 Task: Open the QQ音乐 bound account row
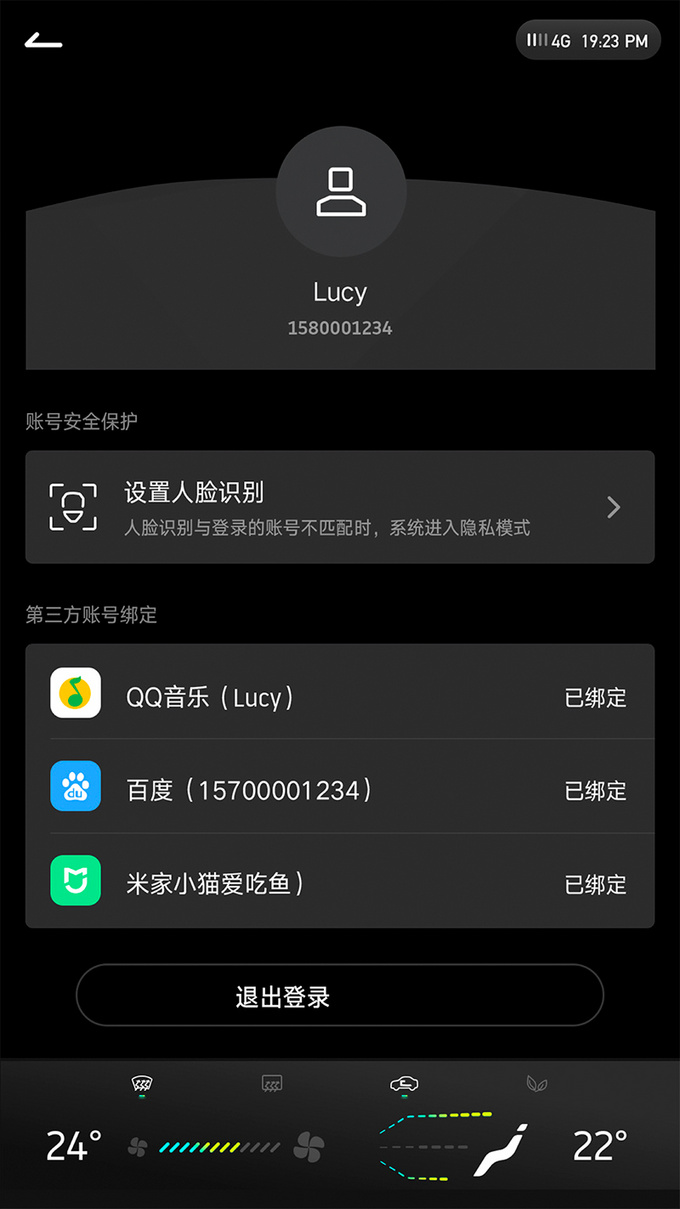340,692
